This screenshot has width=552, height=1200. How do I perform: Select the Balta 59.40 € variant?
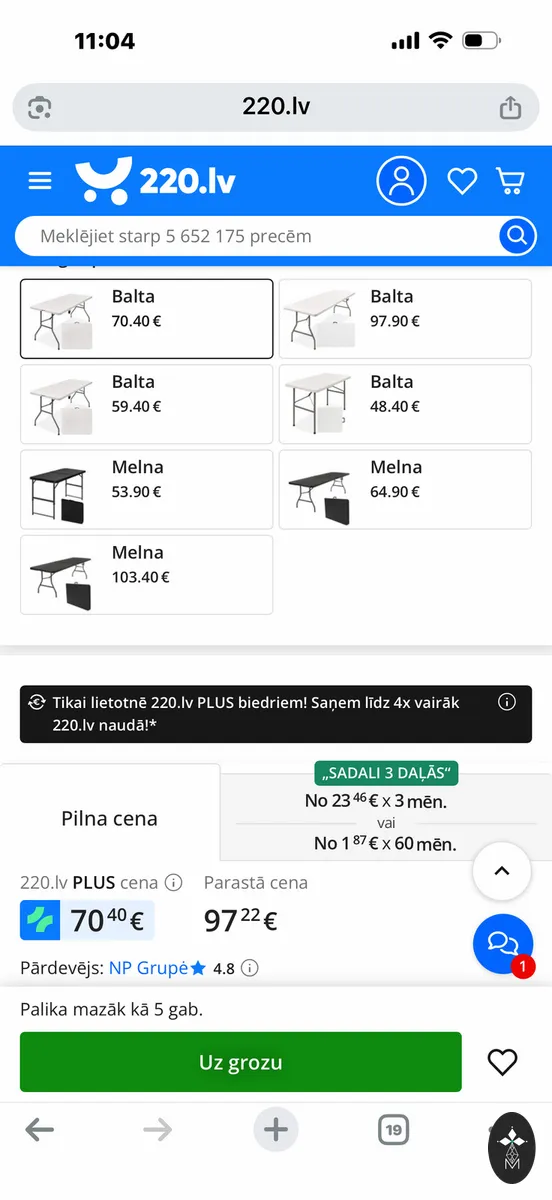click(x=146, y=404)
